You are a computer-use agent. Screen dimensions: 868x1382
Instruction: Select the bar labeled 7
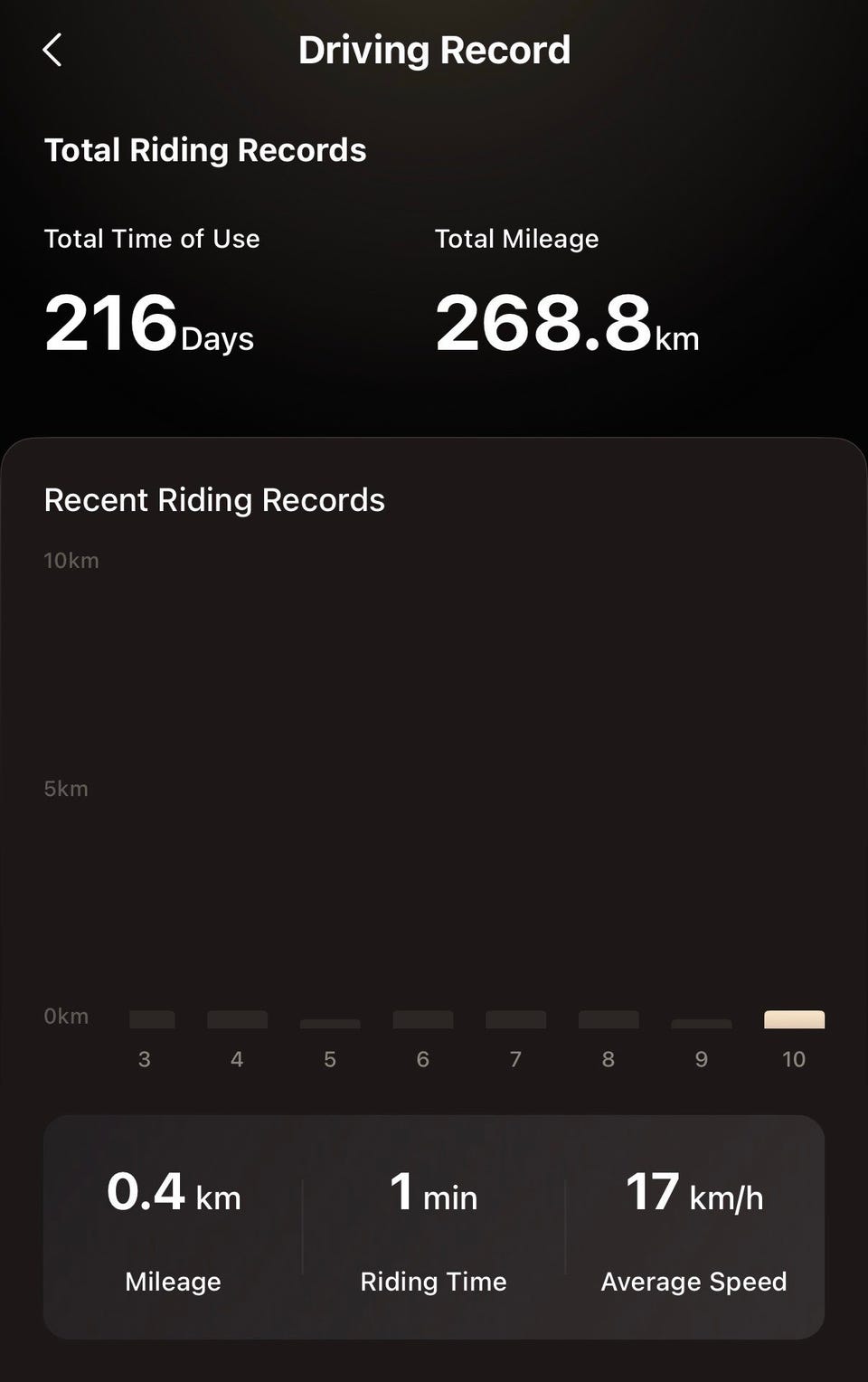(x=515, y=1019)
